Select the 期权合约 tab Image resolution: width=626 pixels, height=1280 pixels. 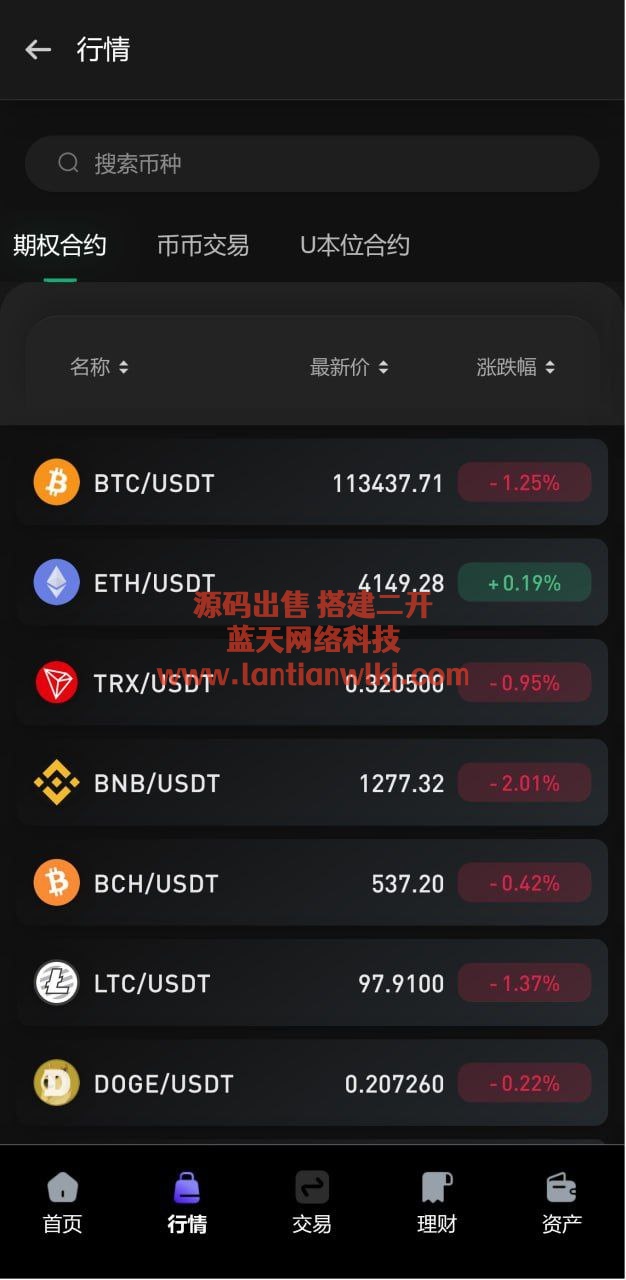tap(60, 245)
